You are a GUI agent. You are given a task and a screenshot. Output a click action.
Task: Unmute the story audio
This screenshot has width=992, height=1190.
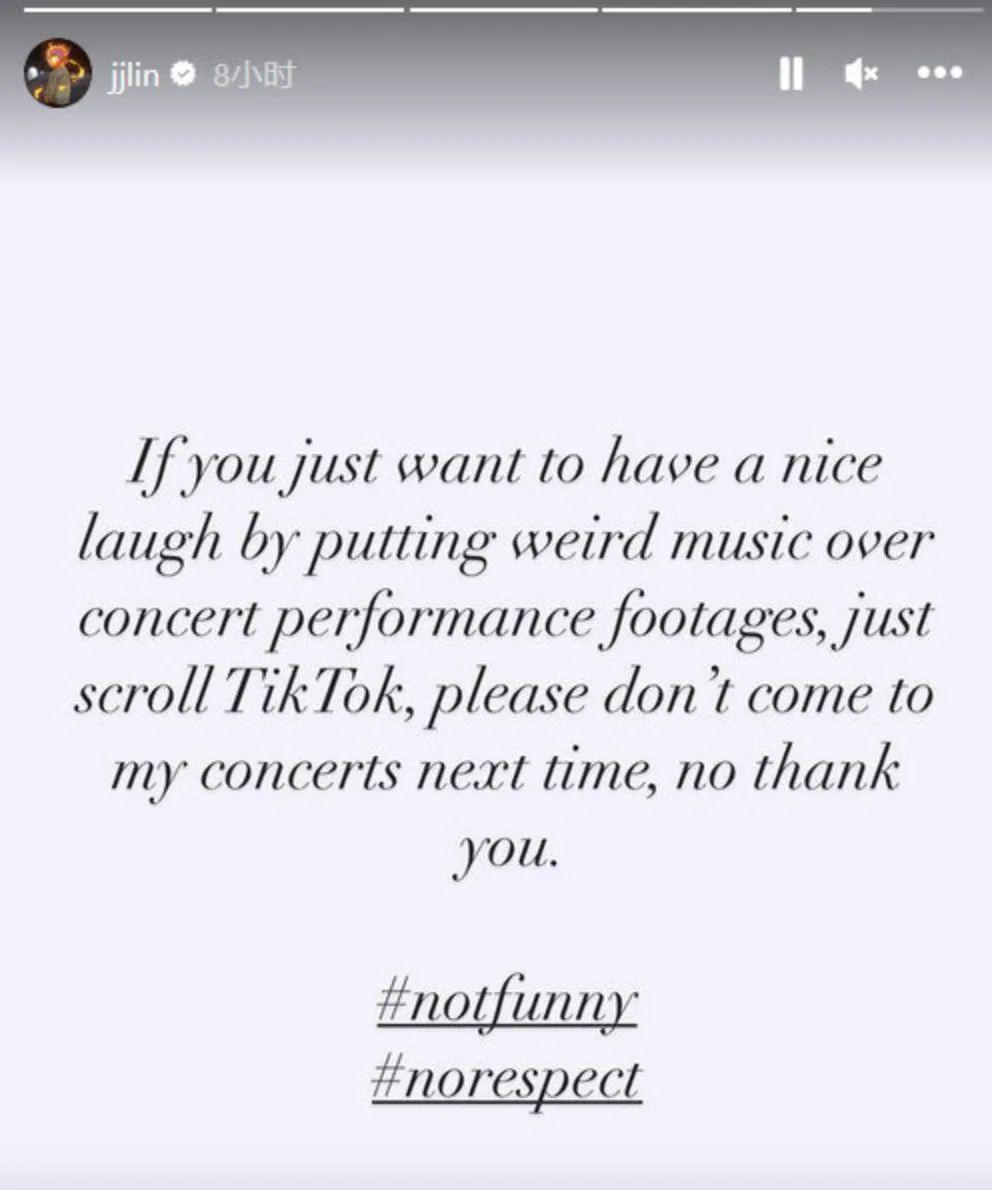click(x=861, y=73)
